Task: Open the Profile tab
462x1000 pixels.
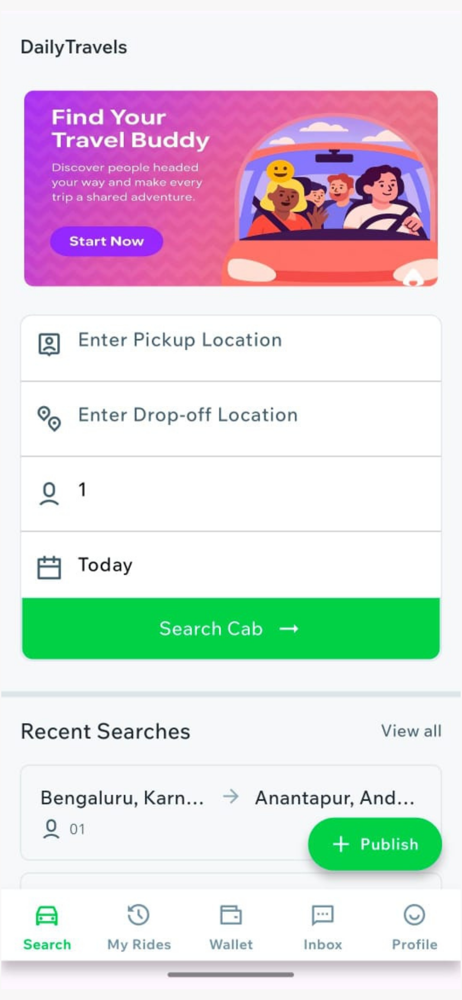Action: tap(415, 927)
